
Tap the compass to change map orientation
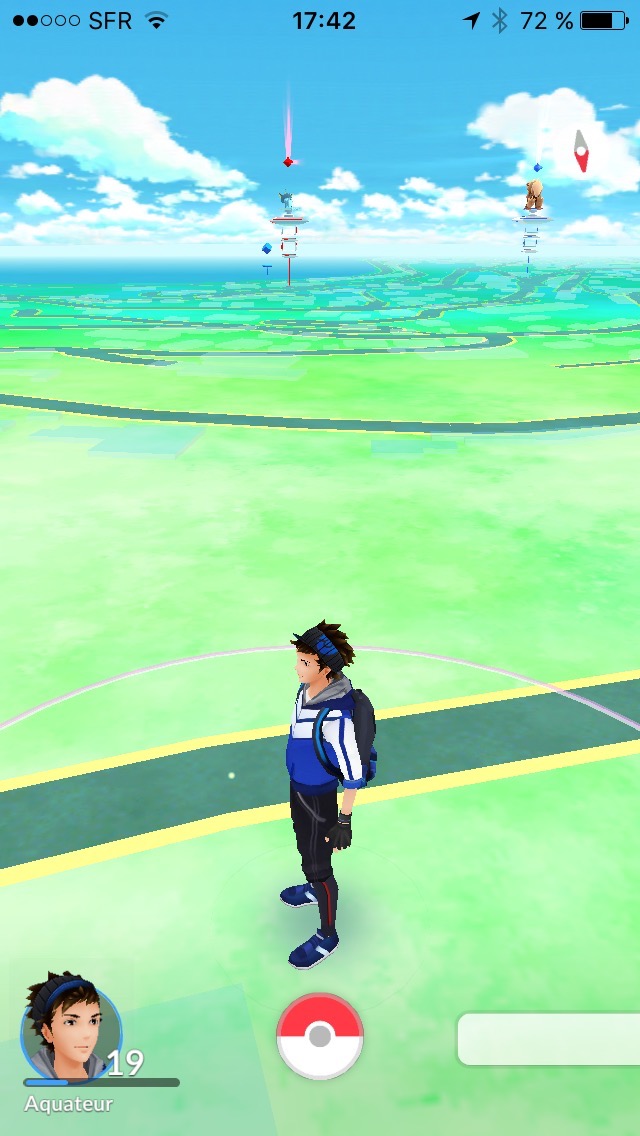click(x=580, y=151)
